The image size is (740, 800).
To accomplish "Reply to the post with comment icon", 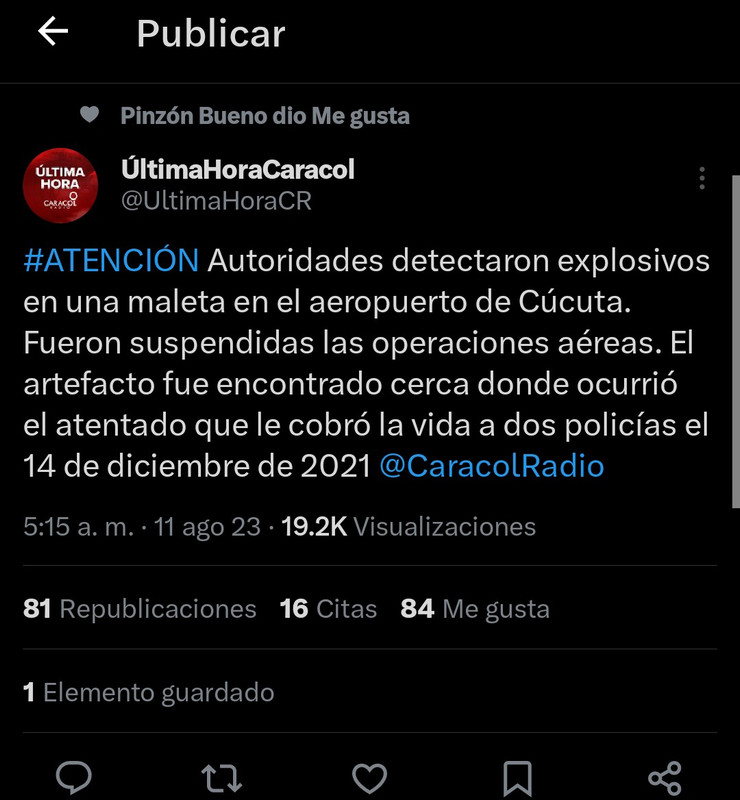I will pyautogui.click(x=74, y=778).
